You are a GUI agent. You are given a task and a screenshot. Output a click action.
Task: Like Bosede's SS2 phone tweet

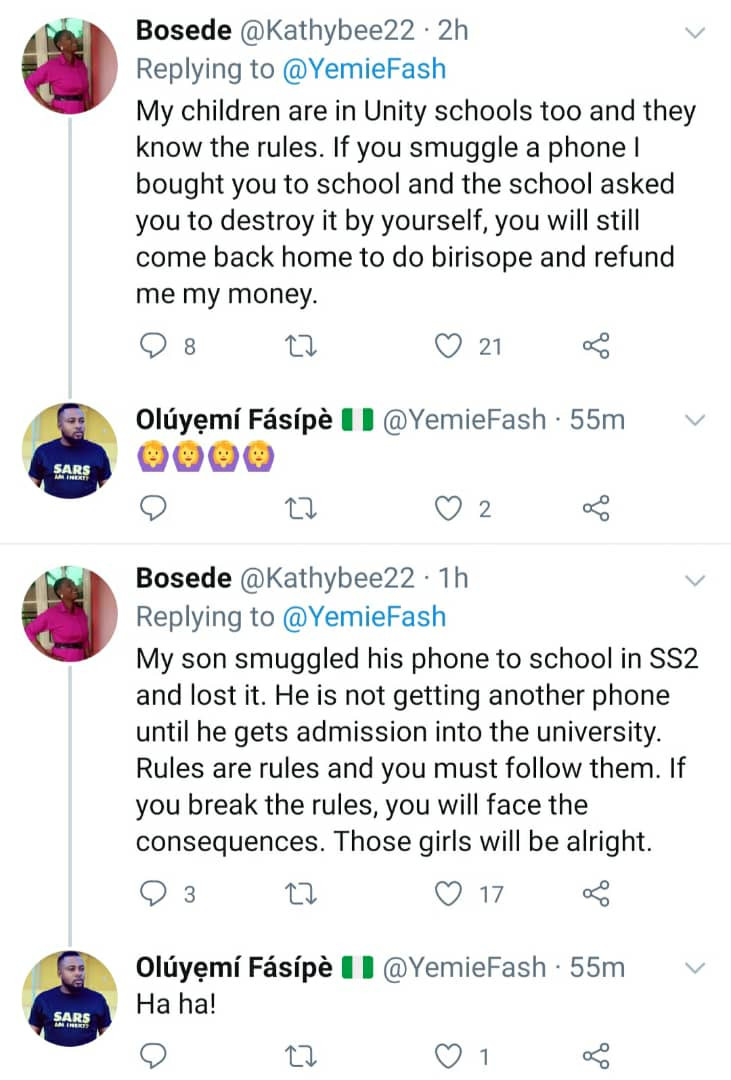coord(450,893)
